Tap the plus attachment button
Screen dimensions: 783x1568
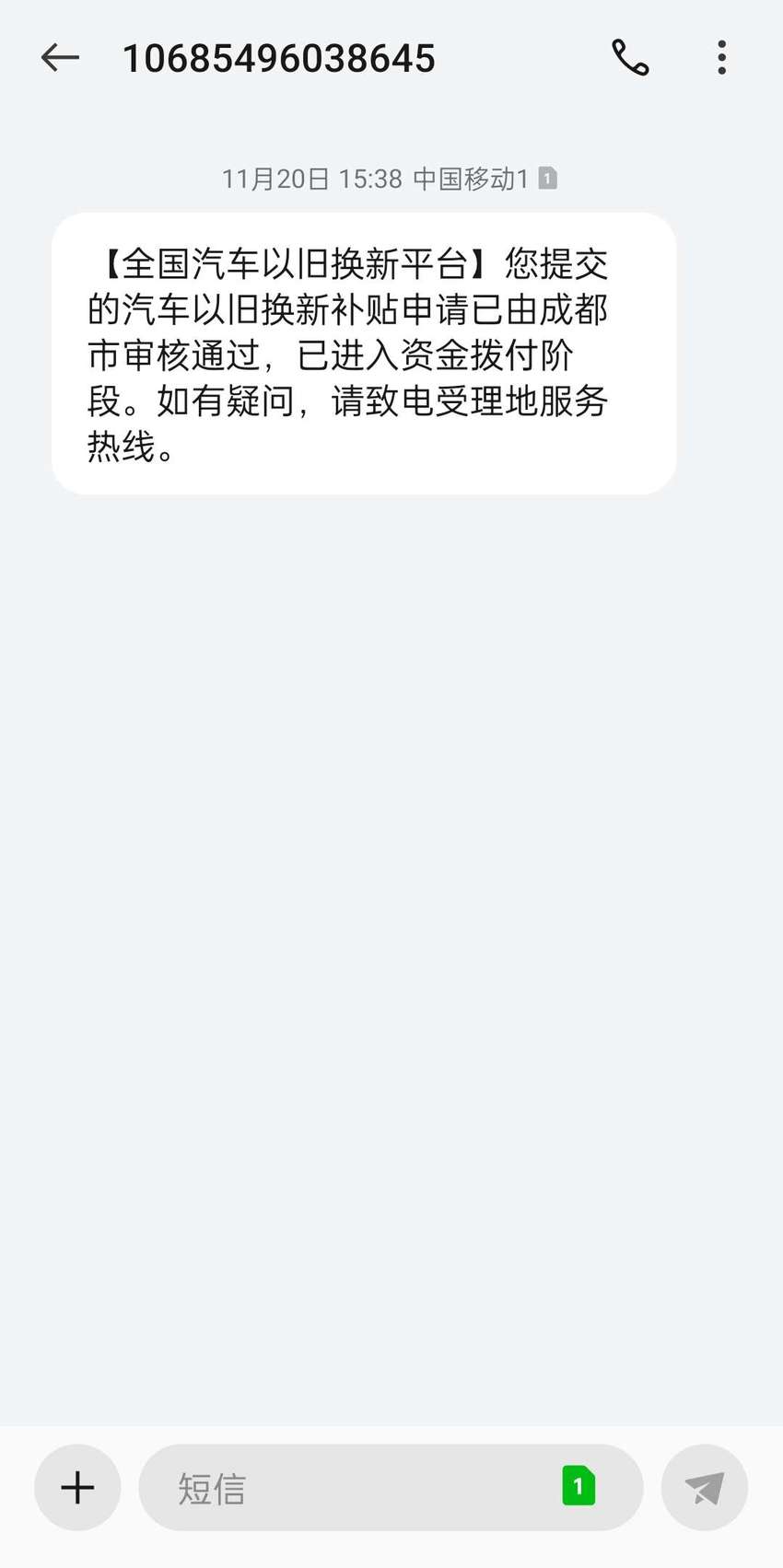click(77, 1487)
